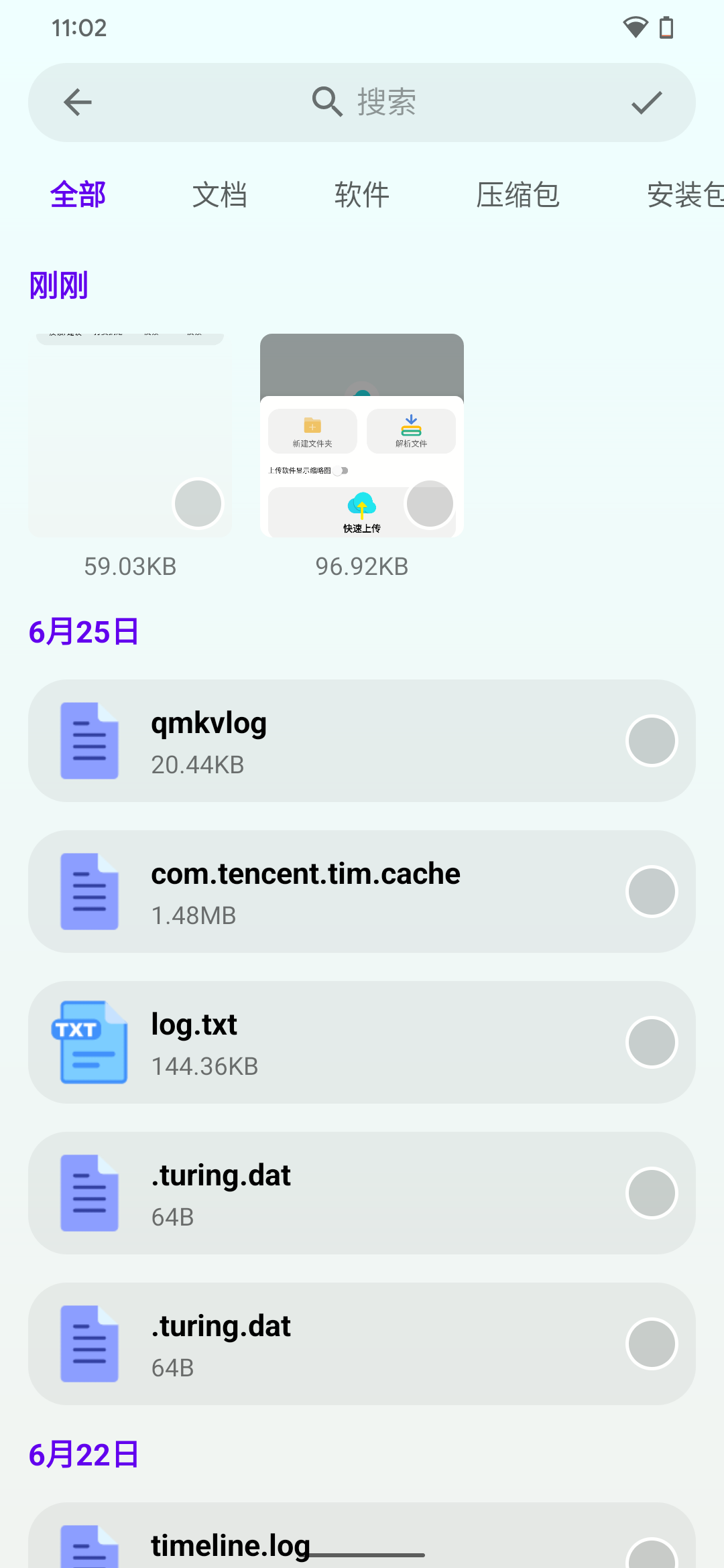The width and height of the screenshot is (724, 1568).
Task: Switch to the 软件 tab
Action: (x=362, y=195)
